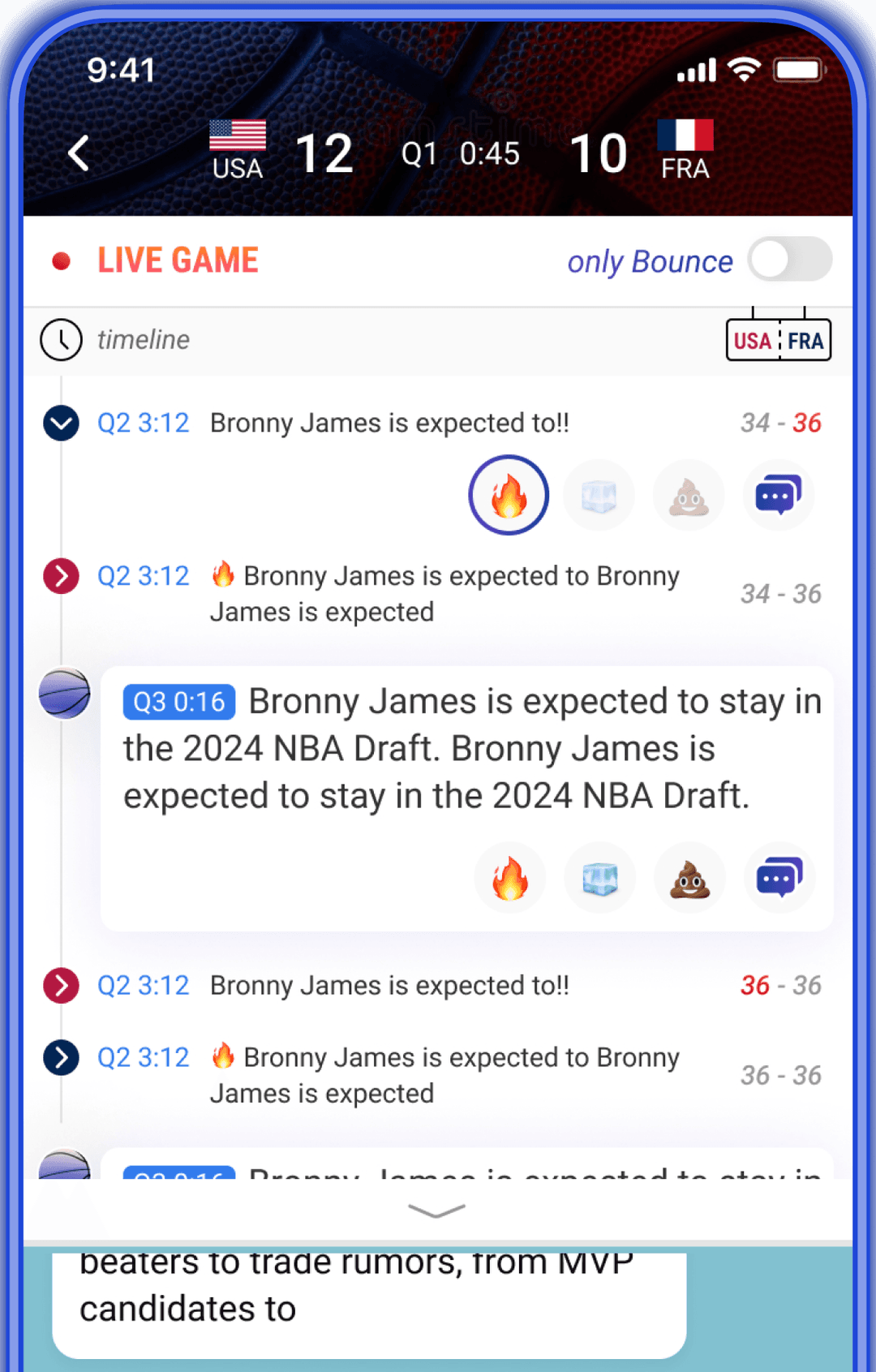Select the ice reaction on the Q3 highlight card
876x1372 pixels.
click(x=600, y=878)
